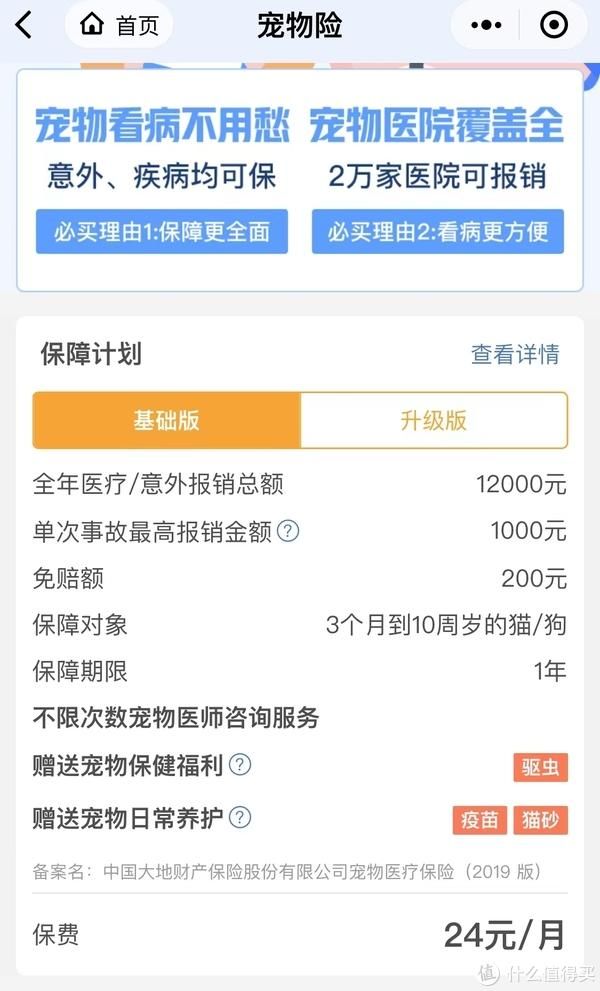The height and width of the screenshot is (991, 600).
Task: Open help icon beside 单次事故最高报销金额
Action: [x=288, y=531]
